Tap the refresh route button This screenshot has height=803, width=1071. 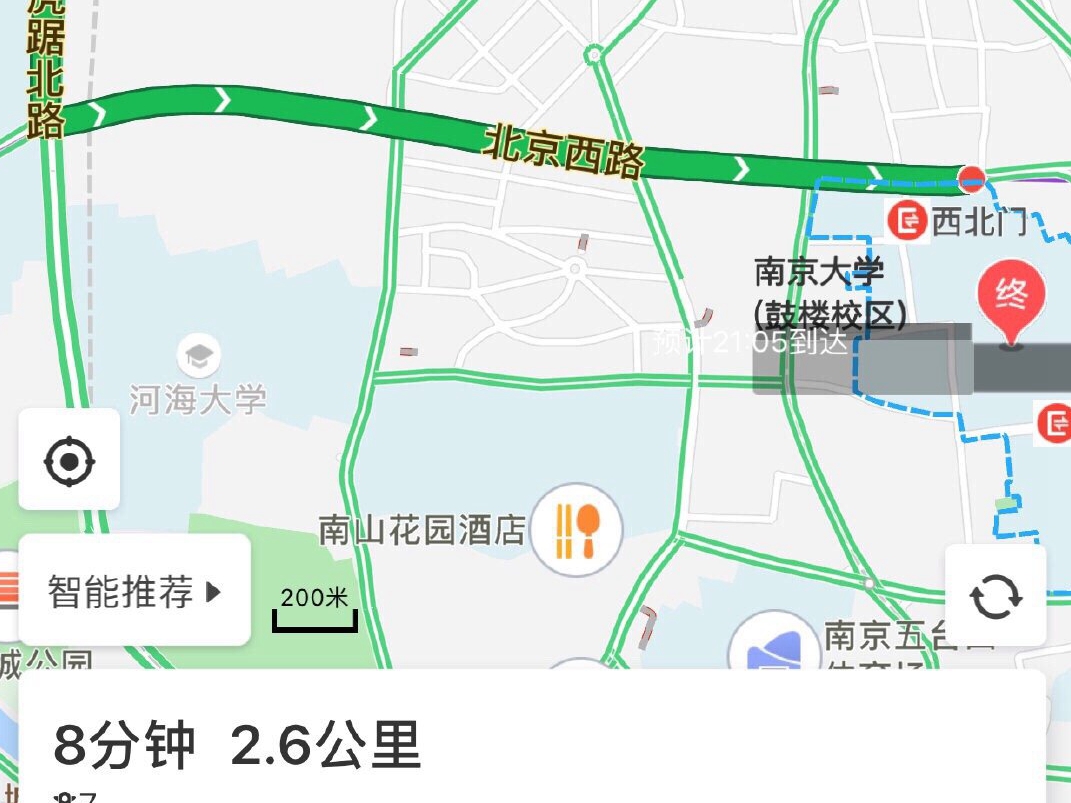[x=995, y=596]
